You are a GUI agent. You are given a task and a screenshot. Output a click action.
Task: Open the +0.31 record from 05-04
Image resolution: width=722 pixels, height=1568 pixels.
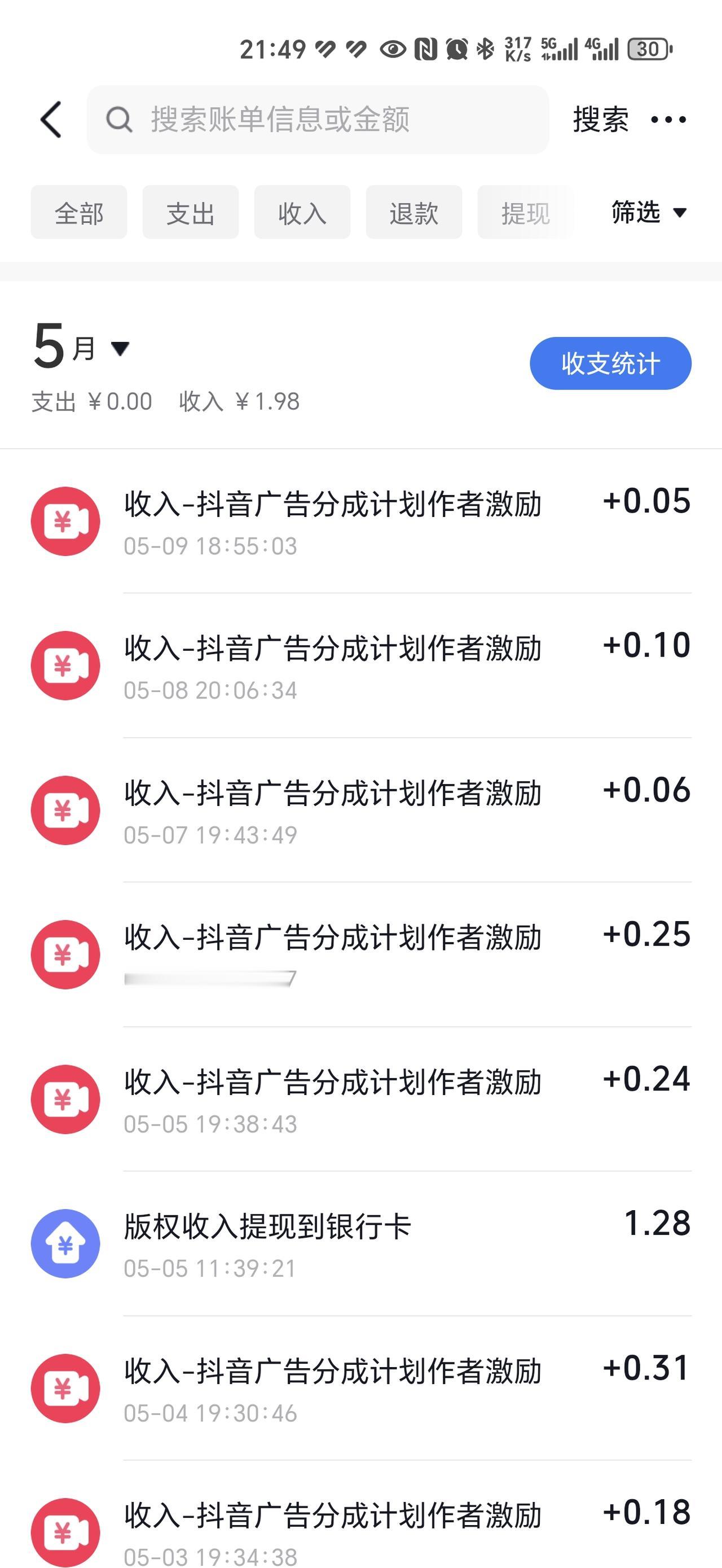click(360, 1388)
